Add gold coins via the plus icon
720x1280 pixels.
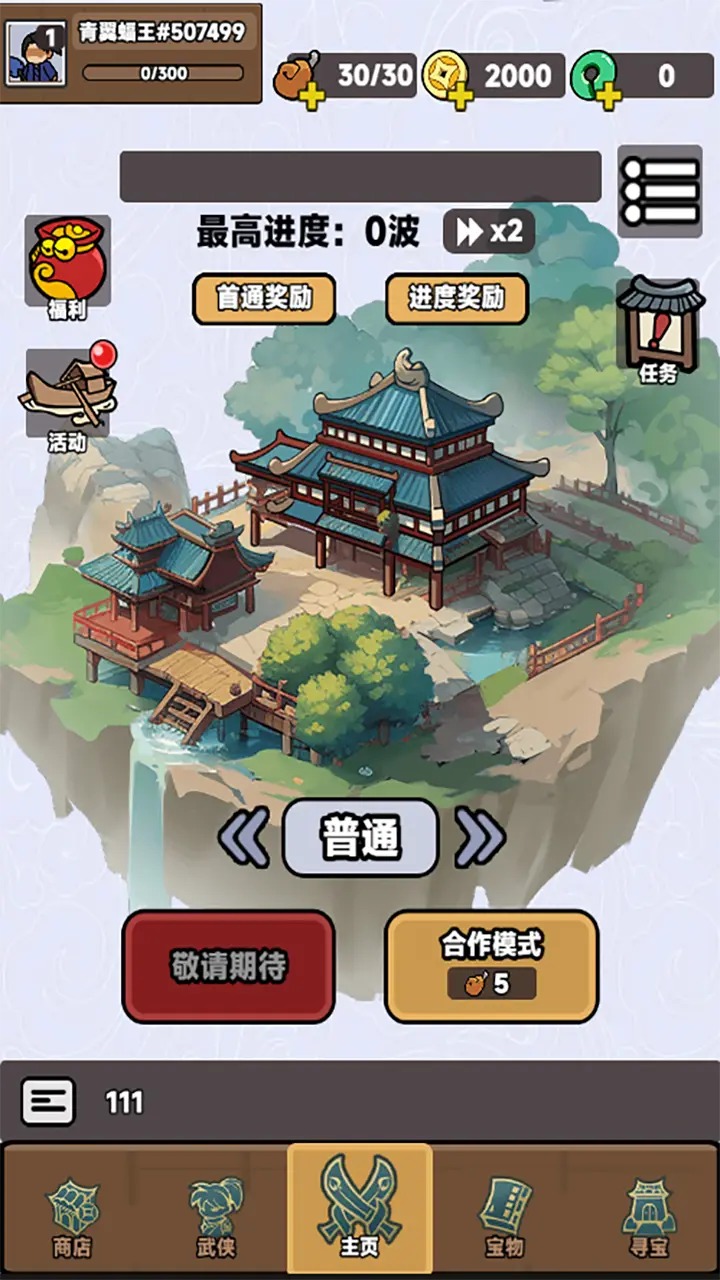tap(459, 97)
